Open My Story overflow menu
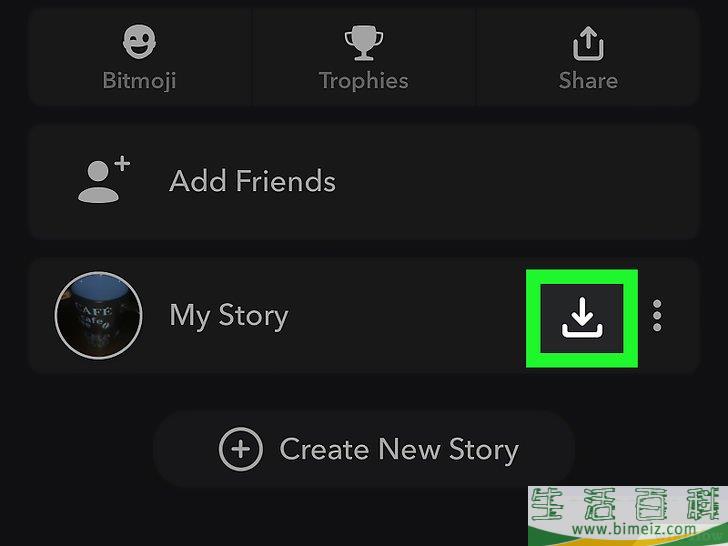Viewport: 728px width, 546px height. coord(657,316)
